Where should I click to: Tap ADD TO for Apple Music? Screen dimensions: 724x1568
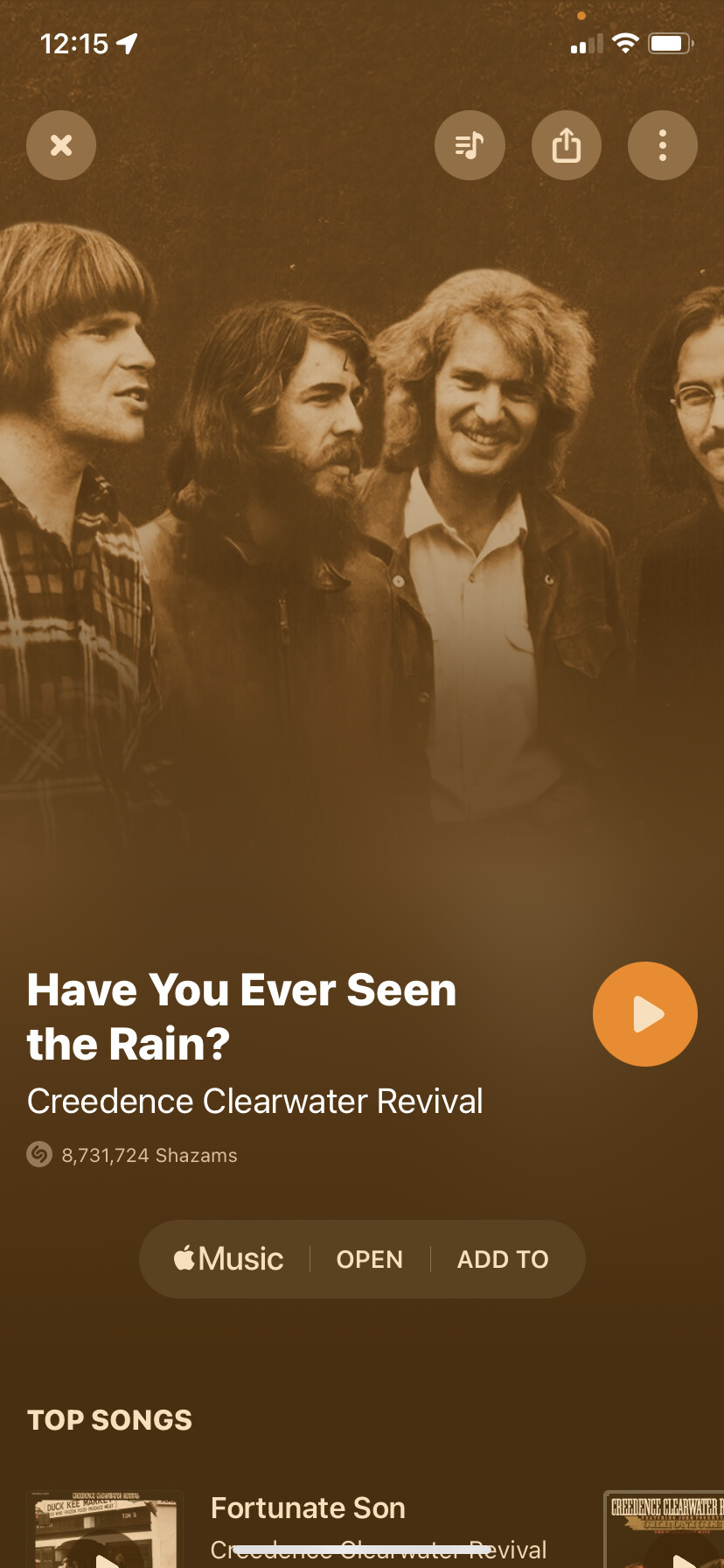503,1259
